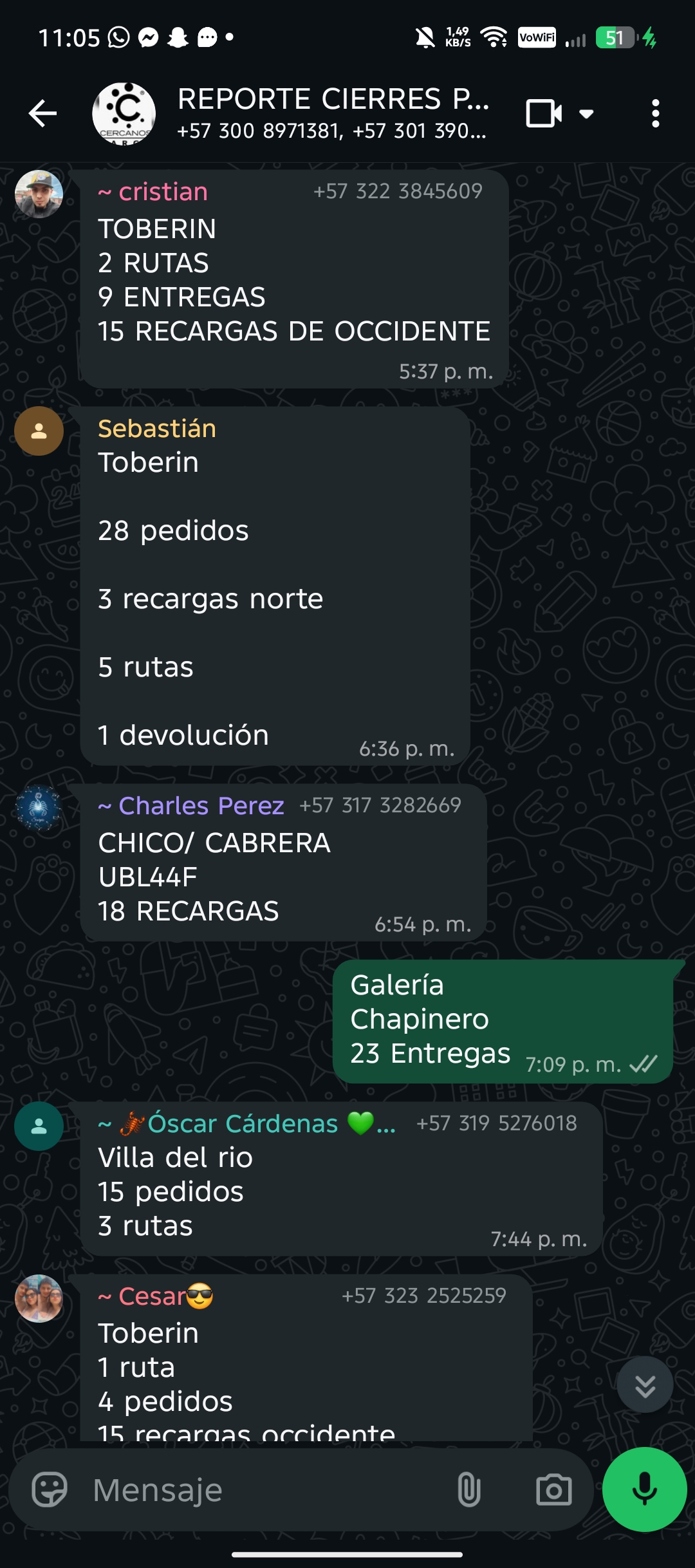
Task: Tap the green microphone voice button
Action: pyautogui.click(x=644, y=1489)
